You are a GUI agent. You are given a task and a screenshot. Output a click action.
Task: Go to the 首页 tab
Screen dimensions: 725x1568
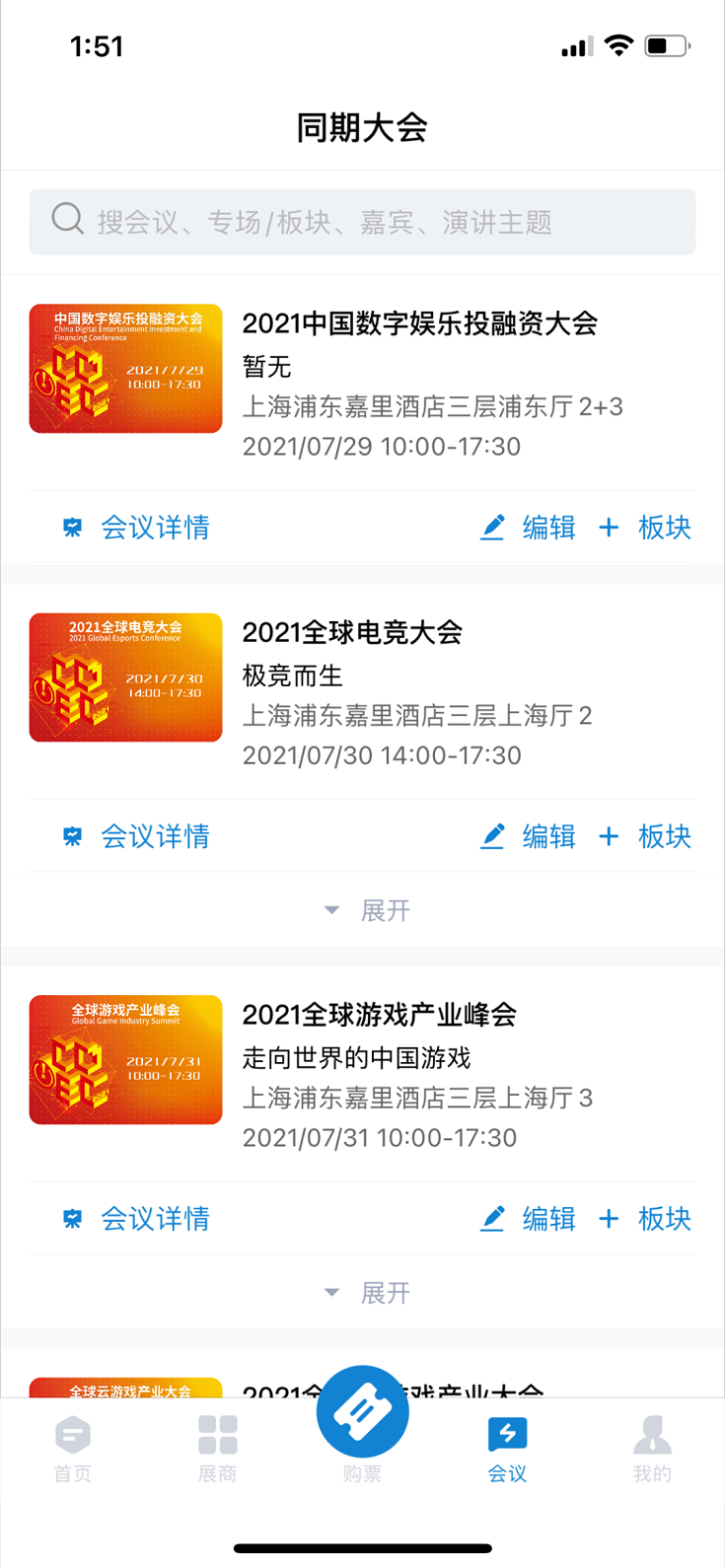(x=73, y=1449)
